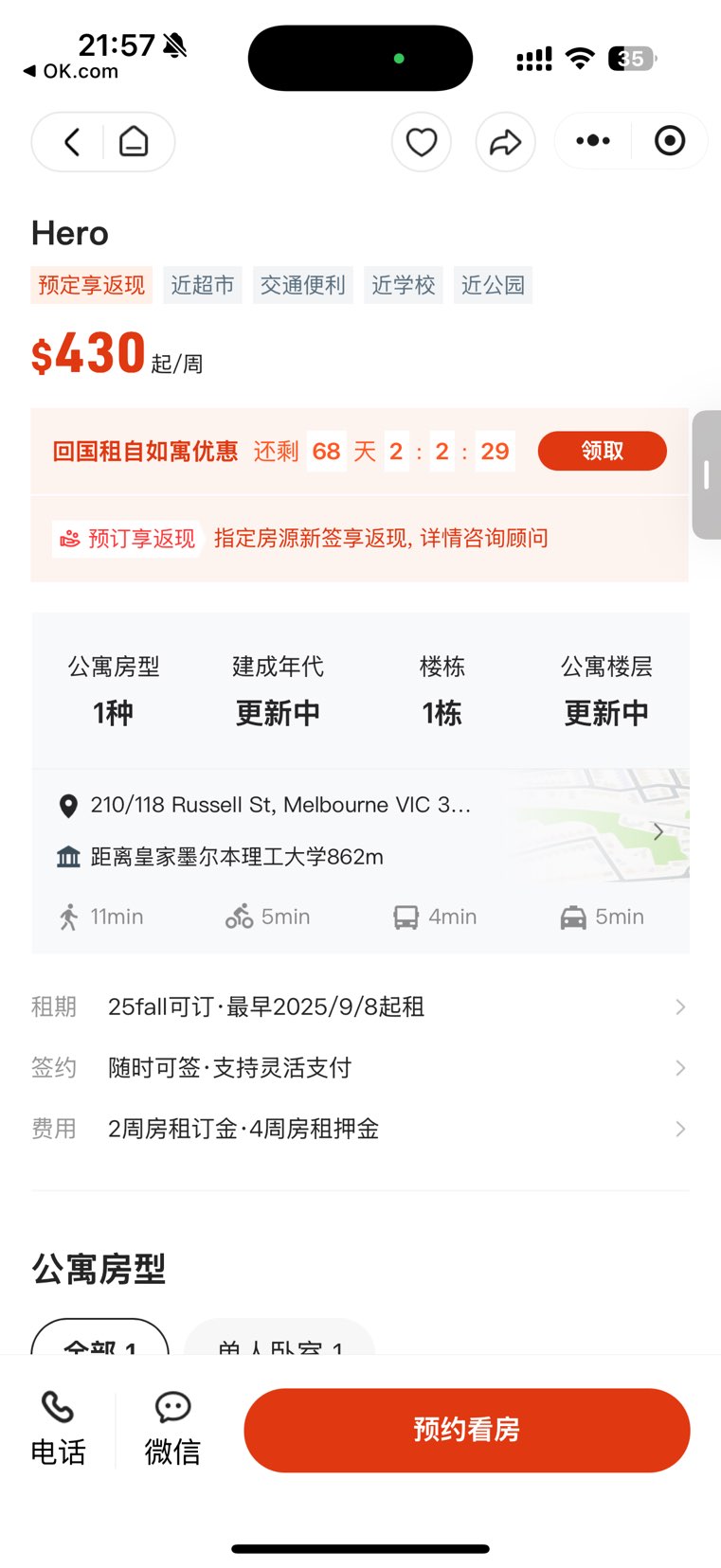Open the three-dot more menu

coord(593,141)
